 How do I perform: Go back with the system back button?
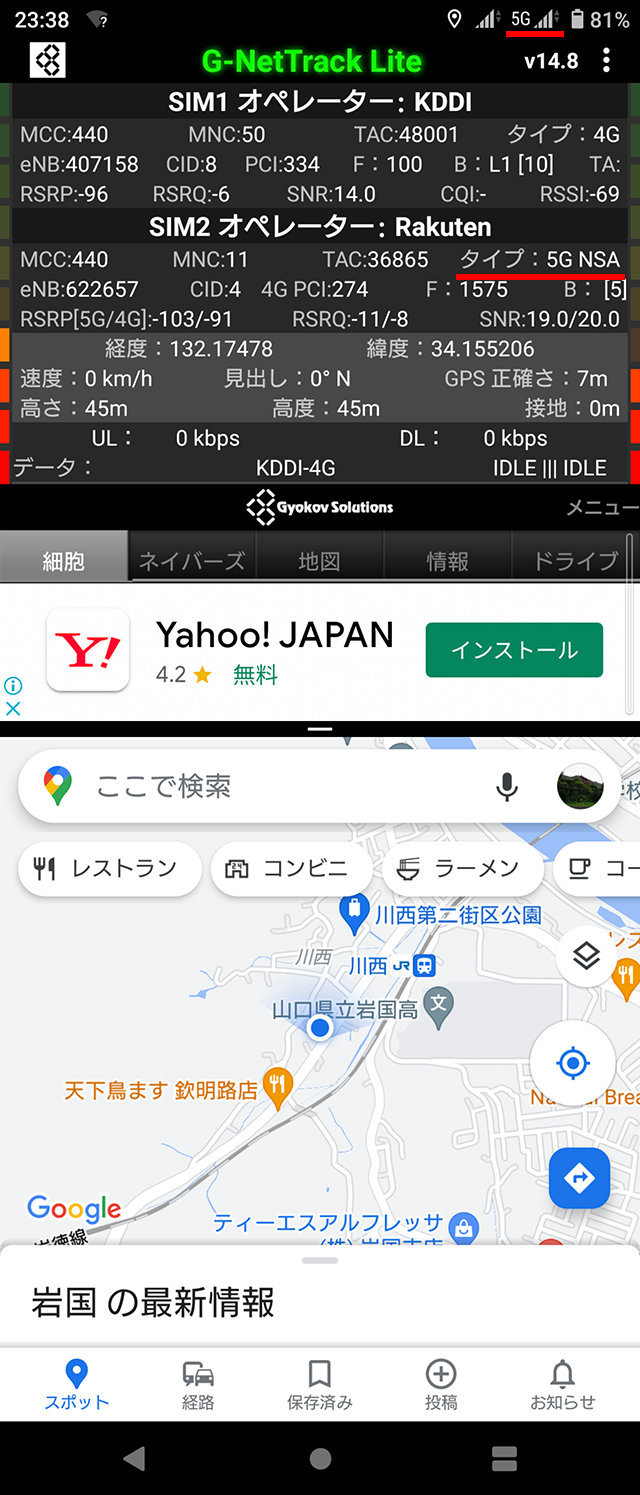134,1458
